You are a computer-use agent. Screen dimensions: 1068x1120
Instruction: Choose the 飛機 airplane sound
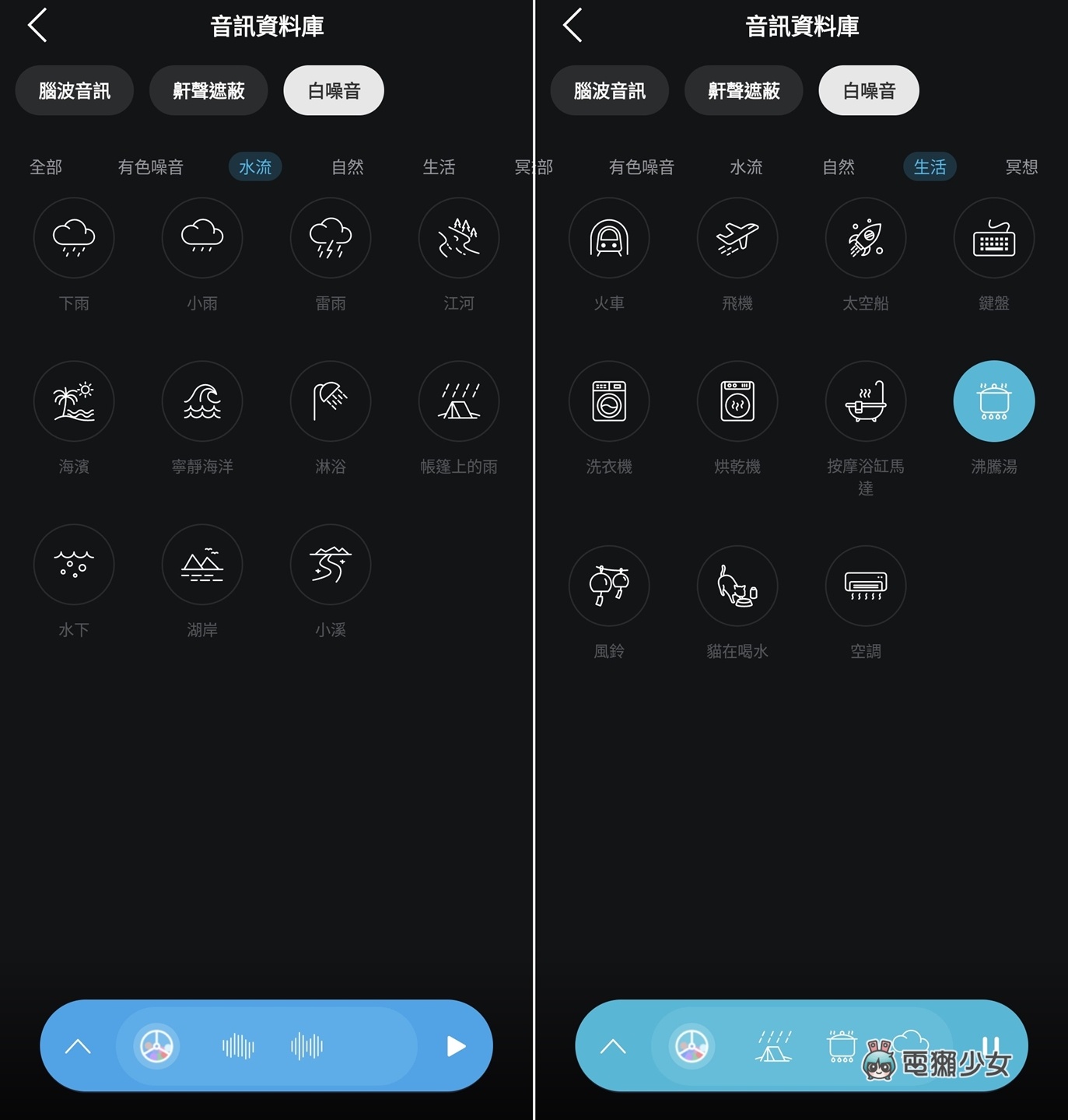737,238
